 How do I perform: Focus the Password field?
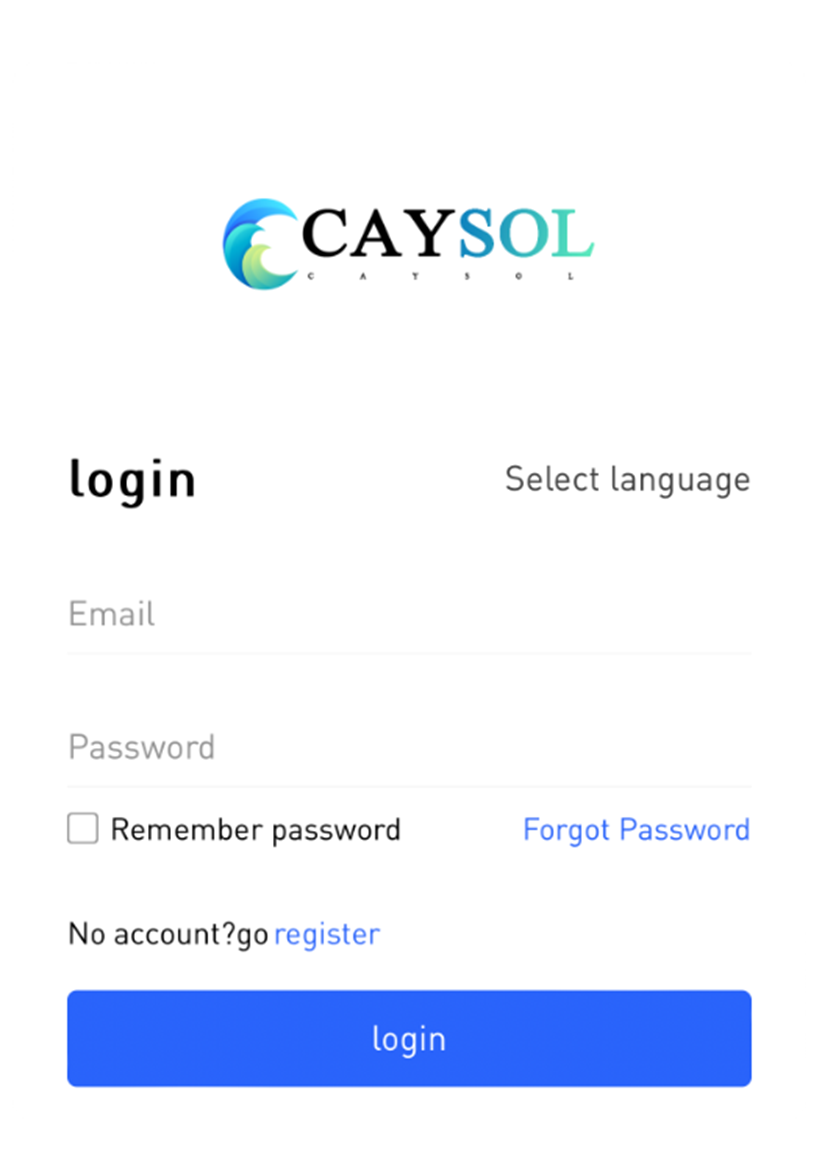click(409, 747)
